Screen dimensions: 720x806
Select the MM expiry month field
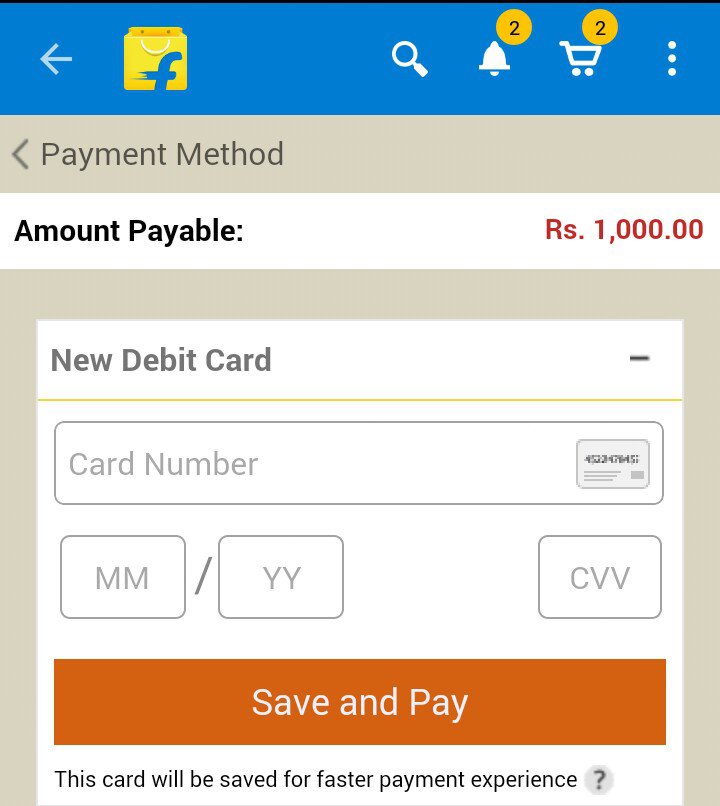123,577
